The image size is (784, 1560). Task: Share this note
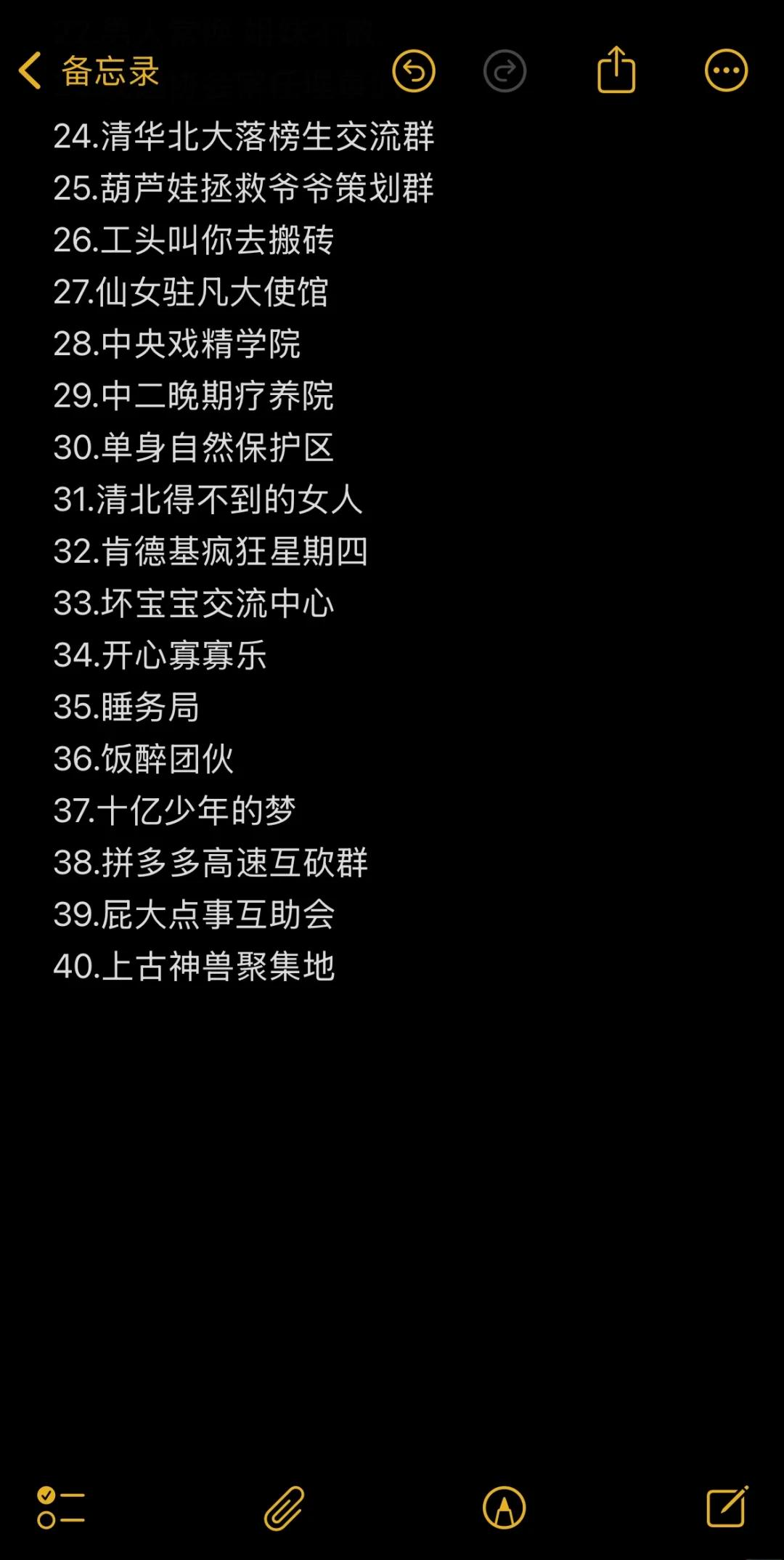click(x=616, y=70)
